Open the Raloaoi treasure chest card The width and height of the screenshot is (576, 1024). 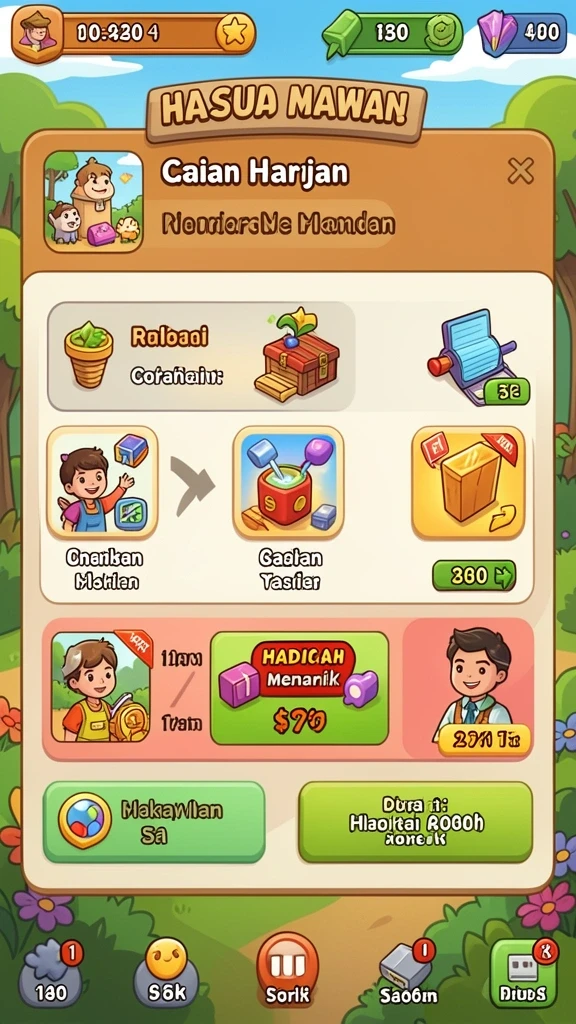201,356
